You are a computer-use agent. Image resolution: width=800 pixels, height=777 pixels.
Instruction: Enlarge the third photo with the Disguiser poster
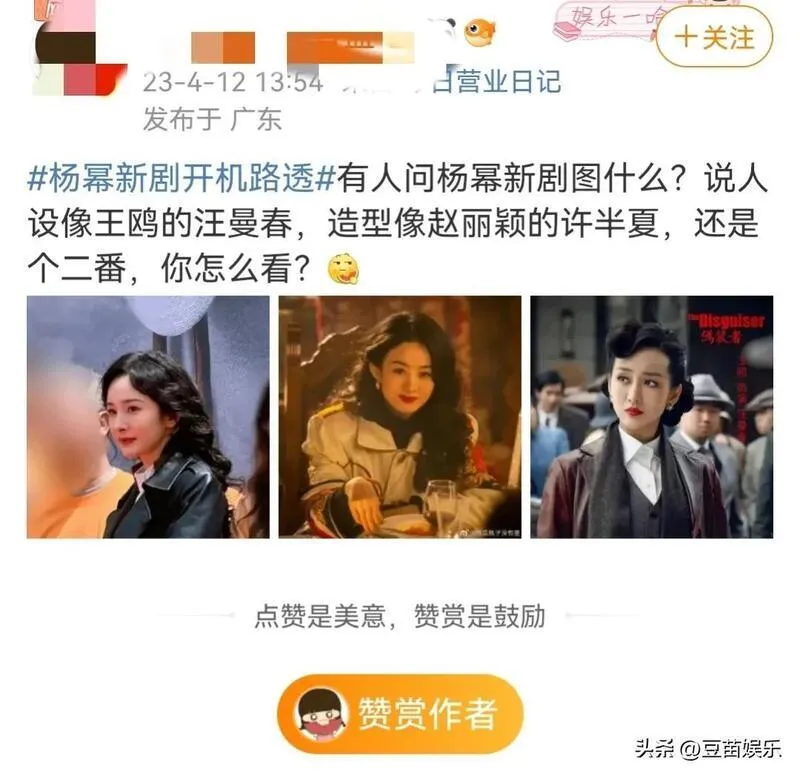coord(651,417)
